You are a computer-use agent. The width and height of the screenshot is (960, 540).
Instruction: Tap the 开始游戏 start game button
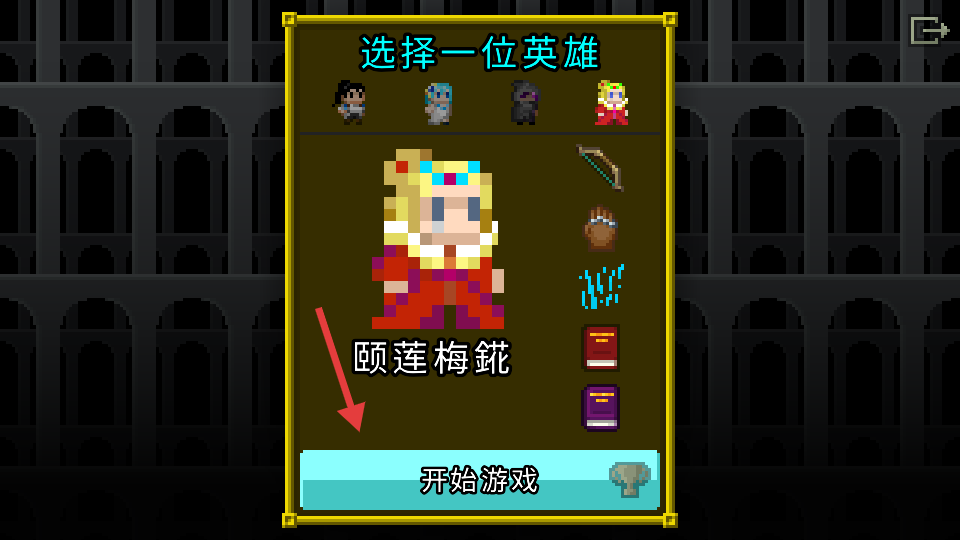point(479,480)
